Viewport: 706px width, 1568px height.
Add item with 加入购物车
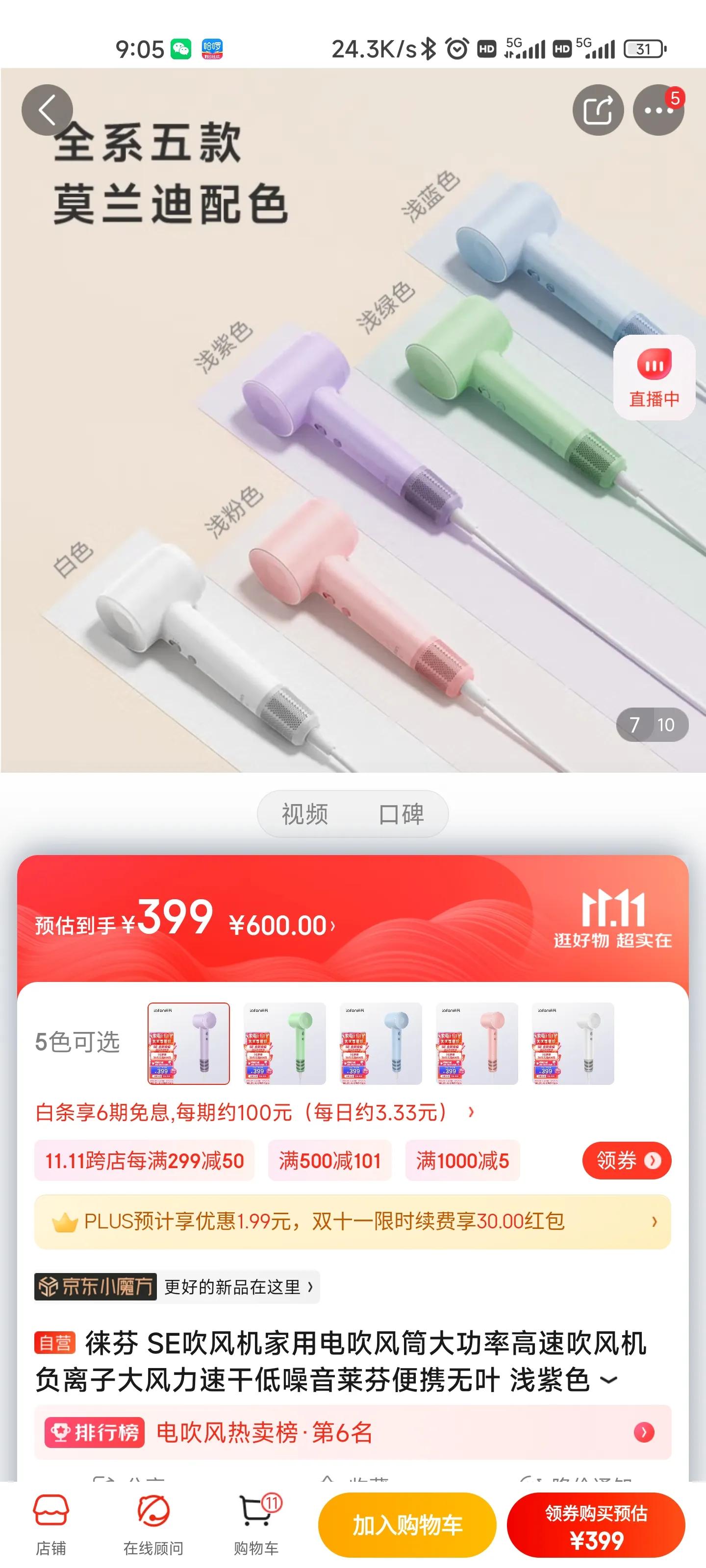pyautogui.click(x=407, y=1525)
